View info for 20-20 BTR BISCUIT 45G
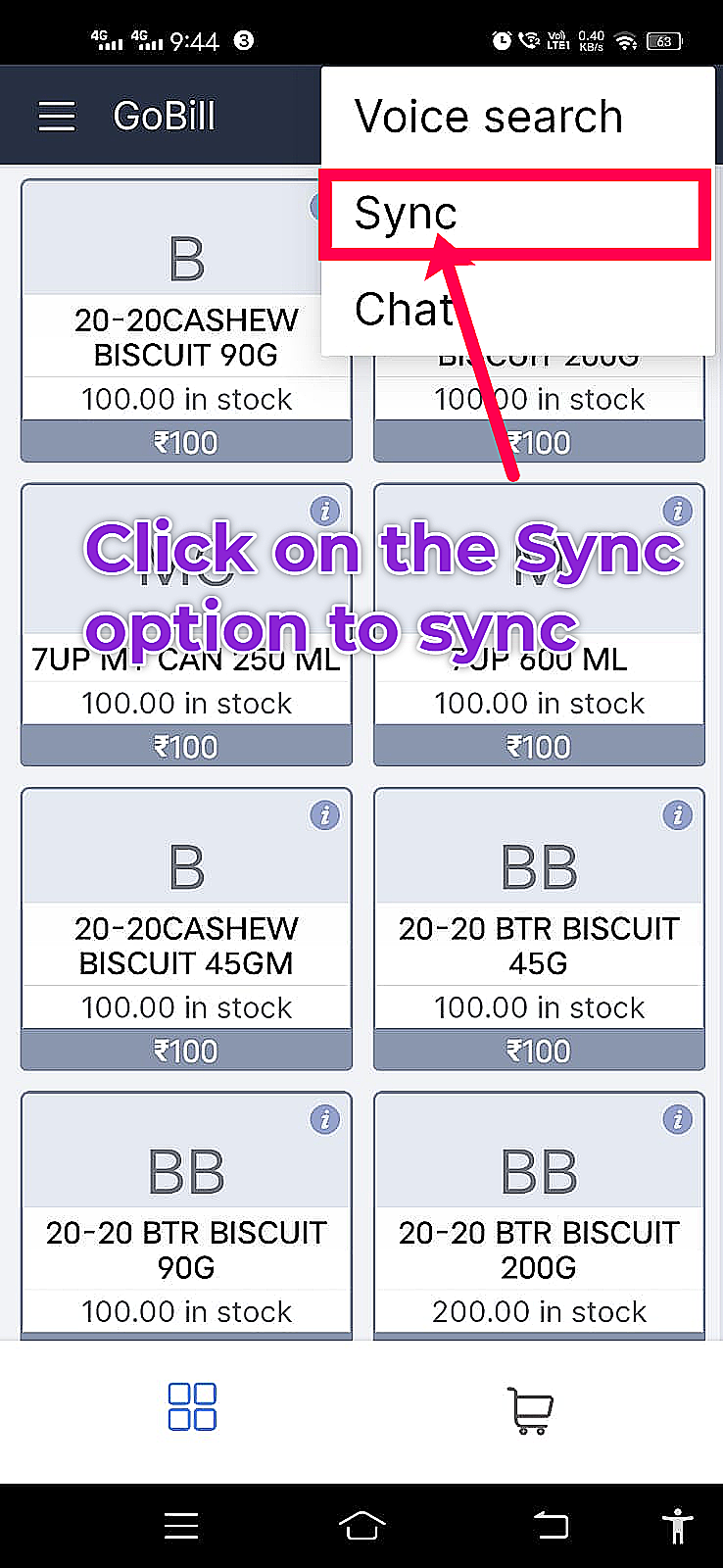This screenshot has height=1568, width=723. [677, 815]
